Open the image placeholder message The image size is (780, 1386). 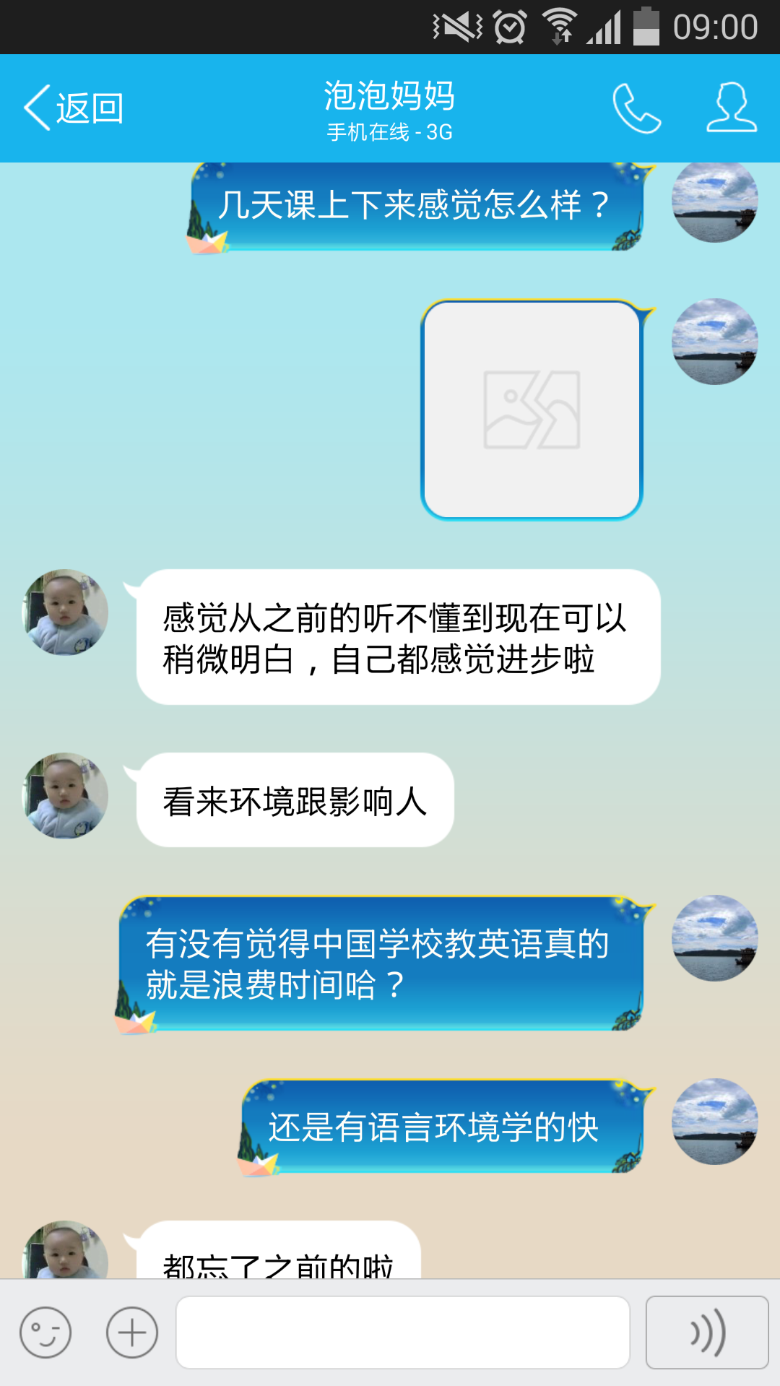pyautogui.click(x=531, y=410)
